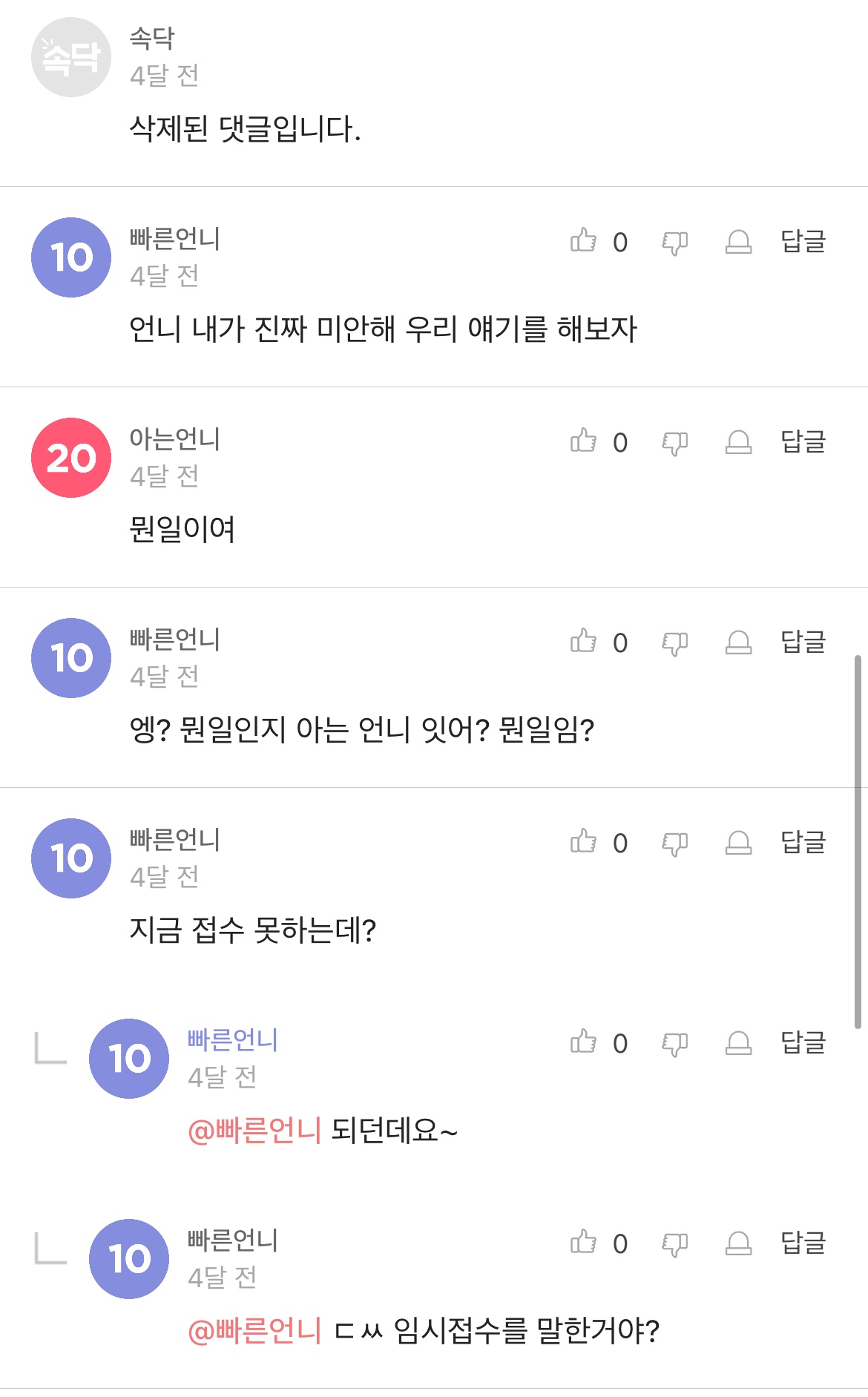Dislike the comment "언니 내가 진짜 미안해 우리 얘기를 해보자"

(674, 243)
